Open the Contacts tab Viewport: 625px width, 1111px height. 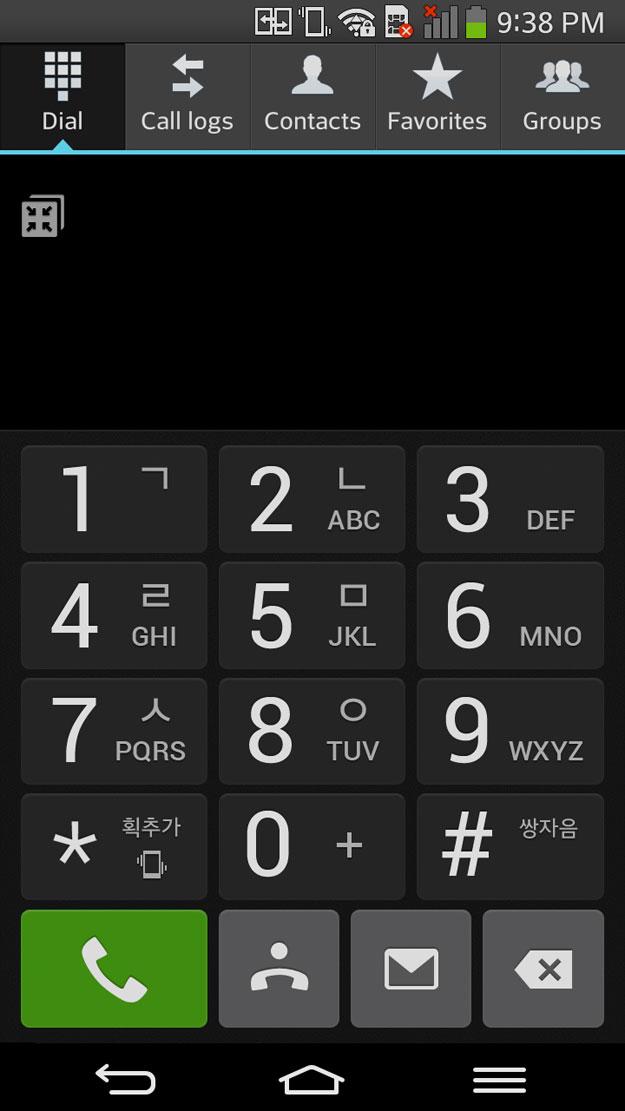(x=312, y=96)
